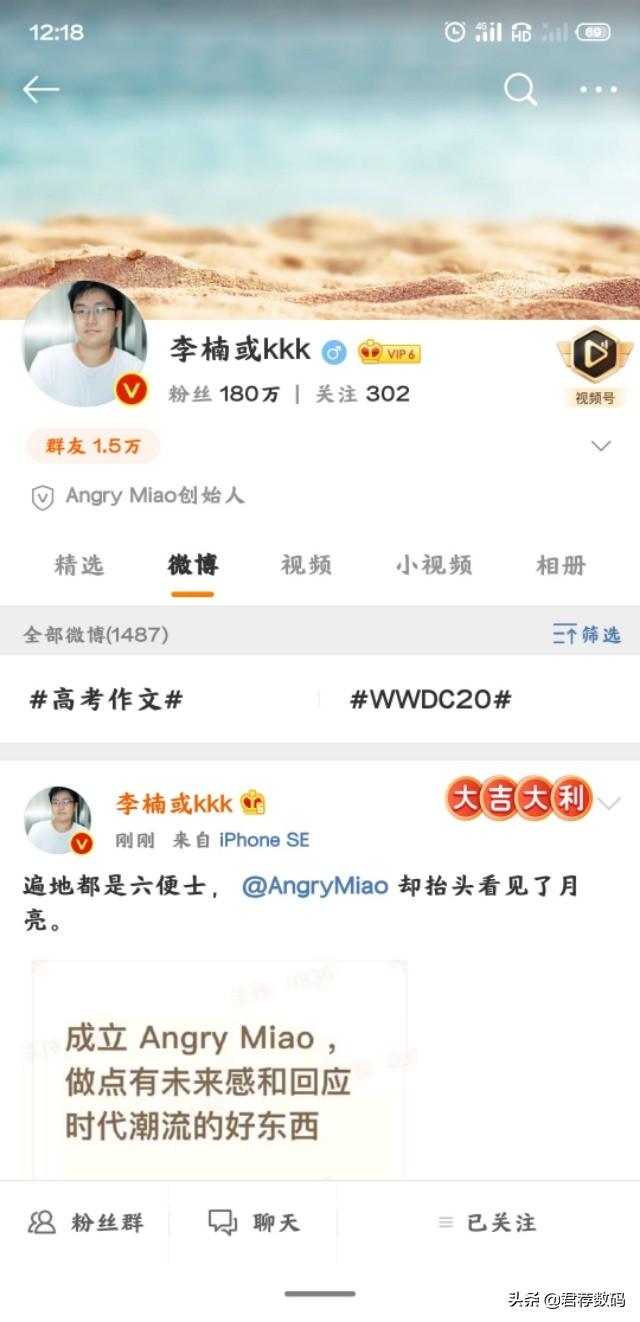This screenshot has width=640, height=1322.
Task: Start a chat via 聊天
Action: pos(254,1222)
